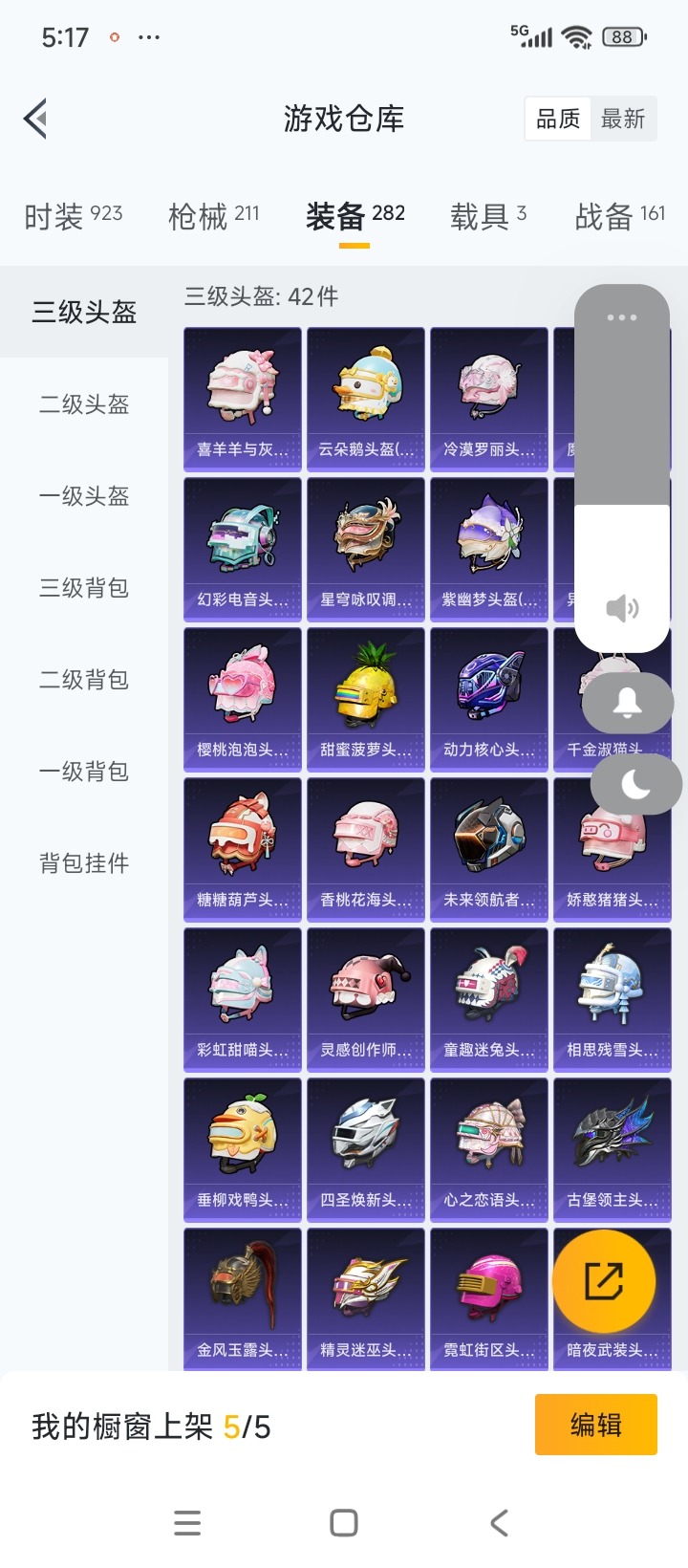Switch to the 枪械 tab
This screenshot has width=688, height=1568.
tap(213, 216)
